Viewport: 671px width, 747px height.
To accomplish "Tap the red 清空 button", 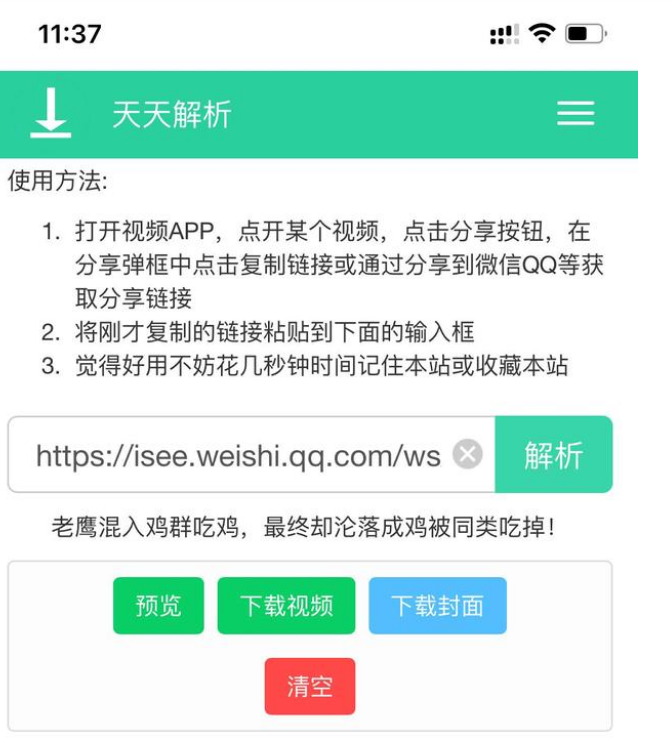I will tap(310, 686).
